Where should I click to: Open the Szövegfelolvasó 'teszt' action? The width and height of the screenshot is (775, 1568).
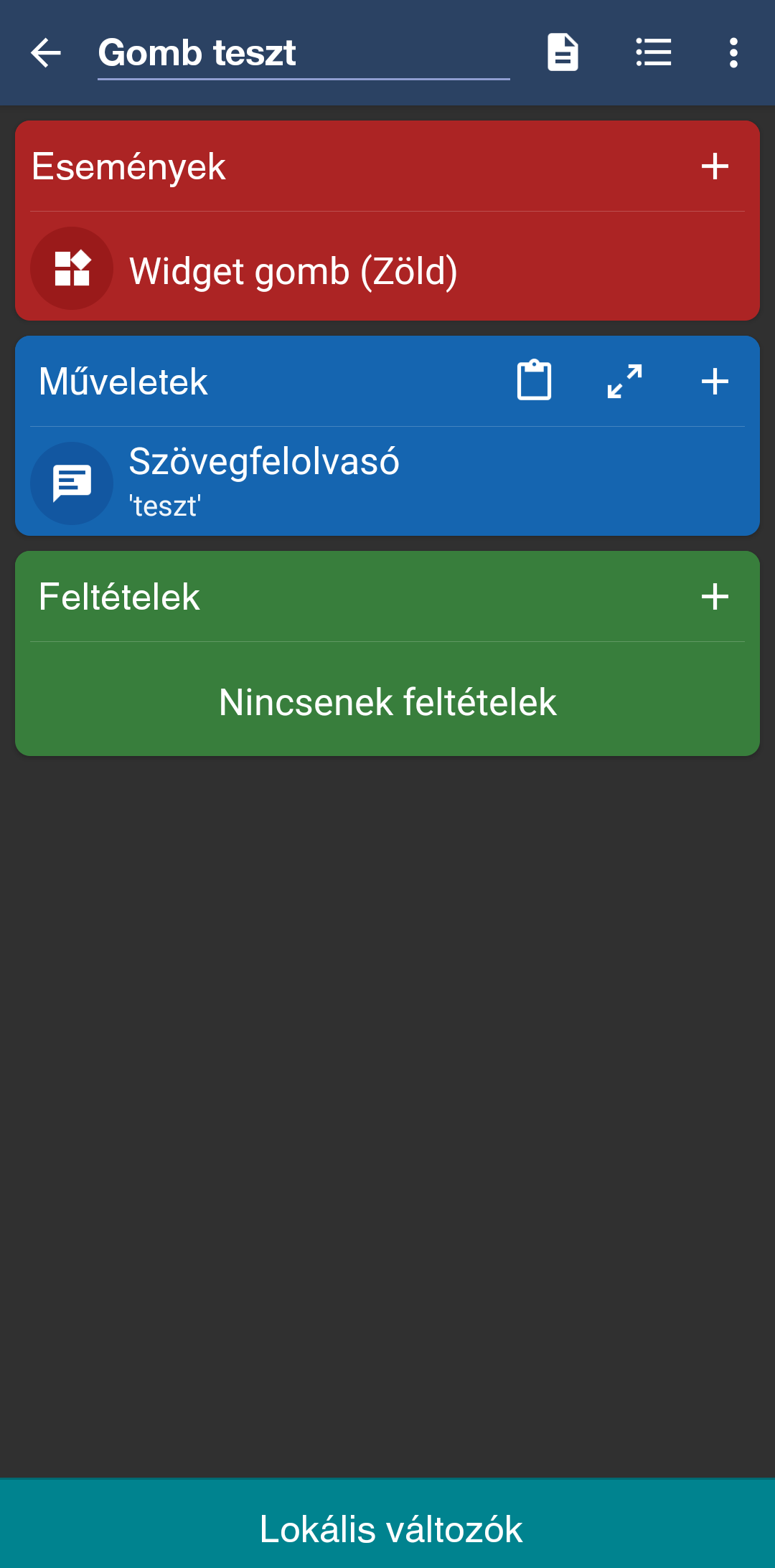(x=264, y=482)
